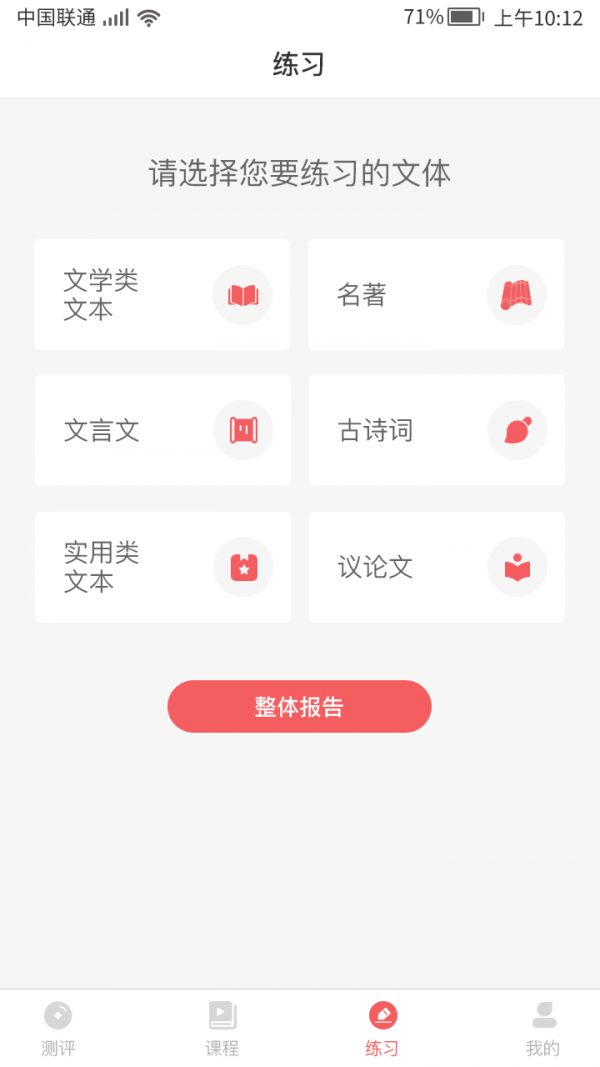Viewport: 600px width, 1067px height.
Task: Open the 古诗词 practice card
Action: coord(436,430)
